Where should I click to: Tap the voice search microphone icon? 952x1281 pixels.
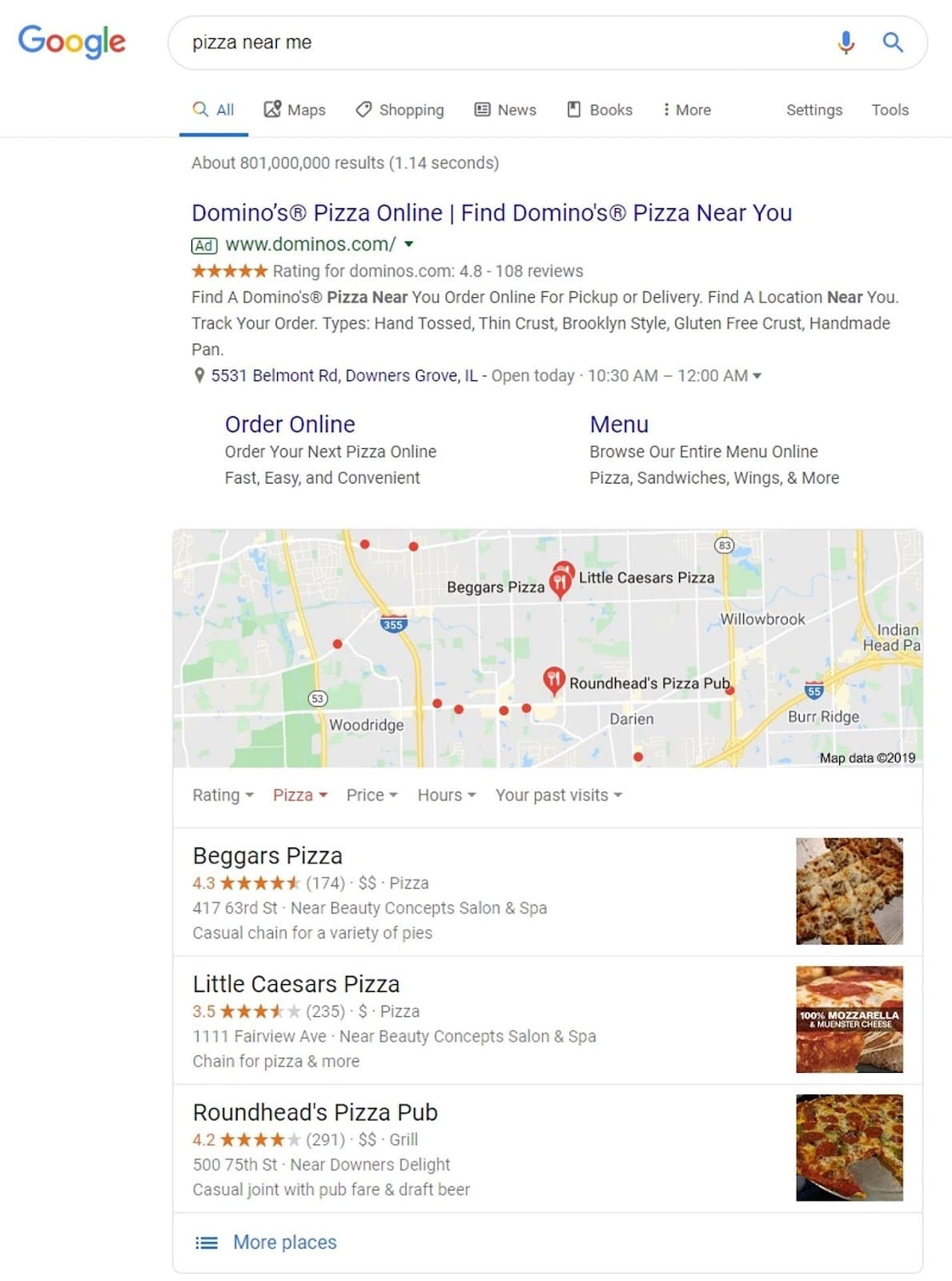pyautogui.click(x=846, y=42)
